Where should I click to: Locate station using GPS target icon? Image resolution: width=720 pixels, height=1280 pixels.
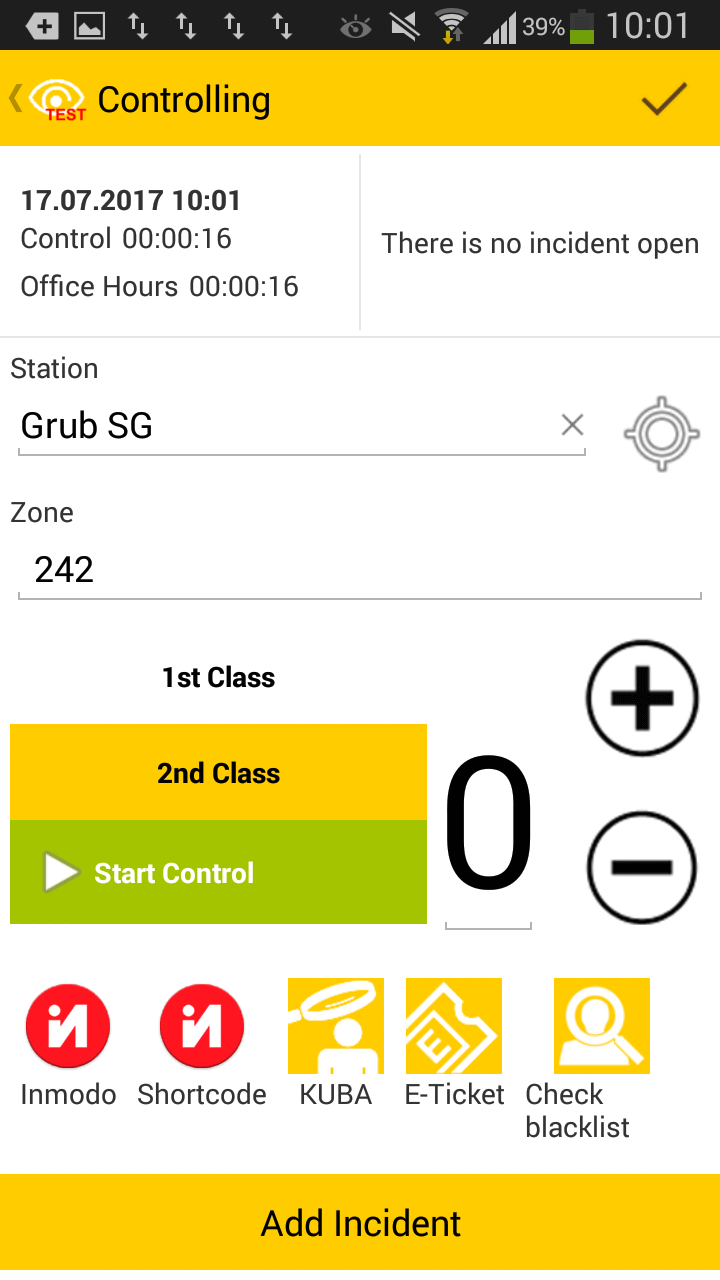(x=661, y=434)
